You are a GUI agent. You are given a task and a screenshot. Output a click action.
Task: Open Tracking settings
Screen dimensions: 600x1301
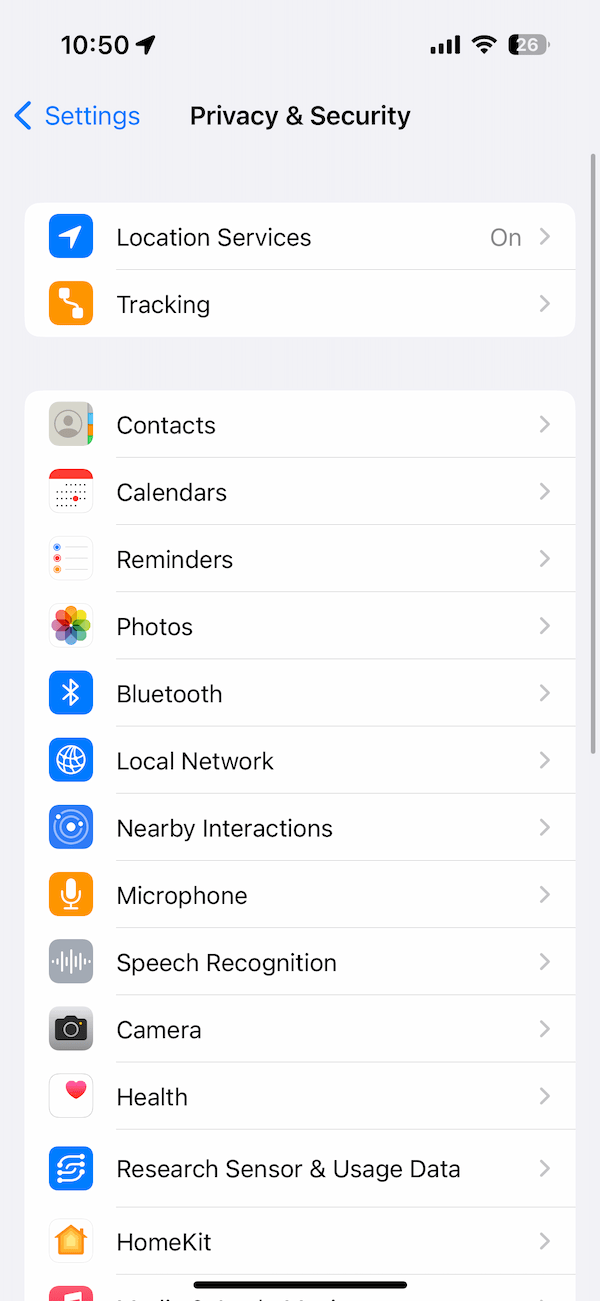pos(300,304)
